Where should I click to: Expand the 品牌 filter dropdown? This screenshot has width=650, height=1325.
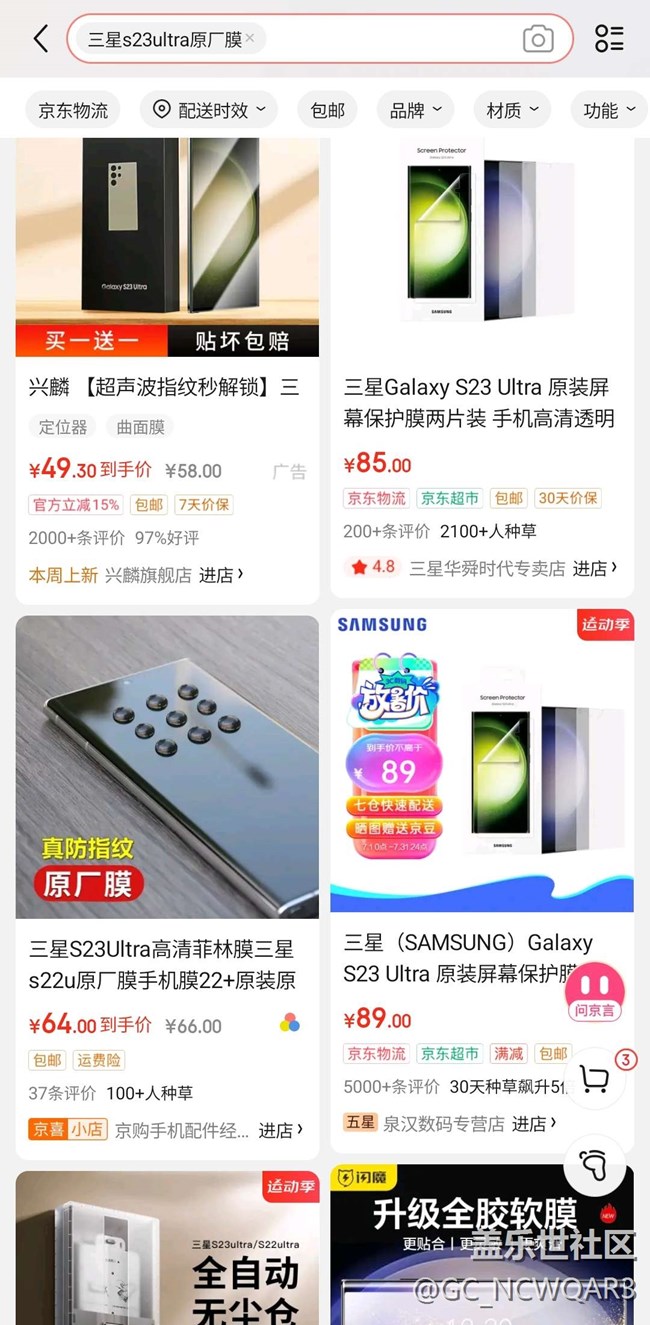click(x=415, y=111)
